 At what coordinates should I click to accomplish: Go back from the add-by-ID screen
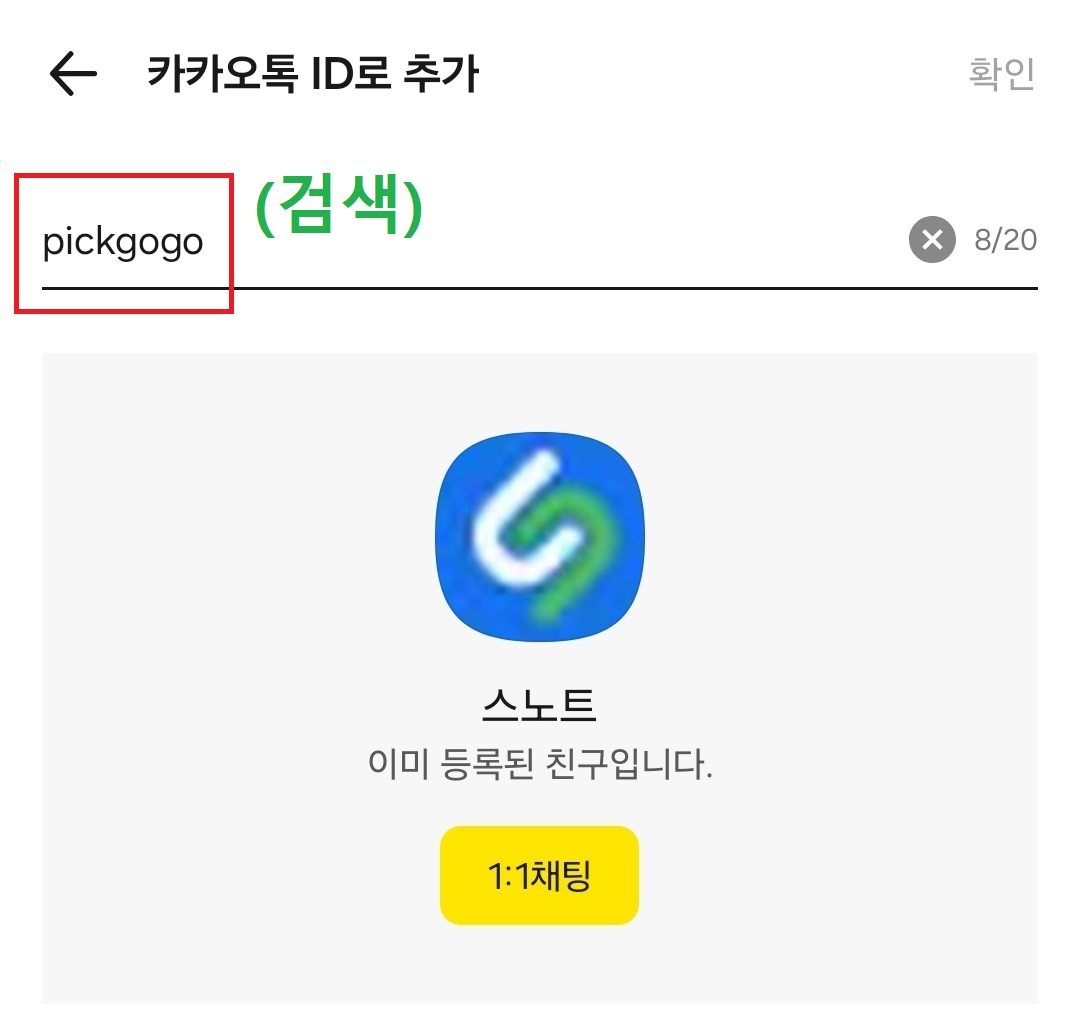click(72, 75)
